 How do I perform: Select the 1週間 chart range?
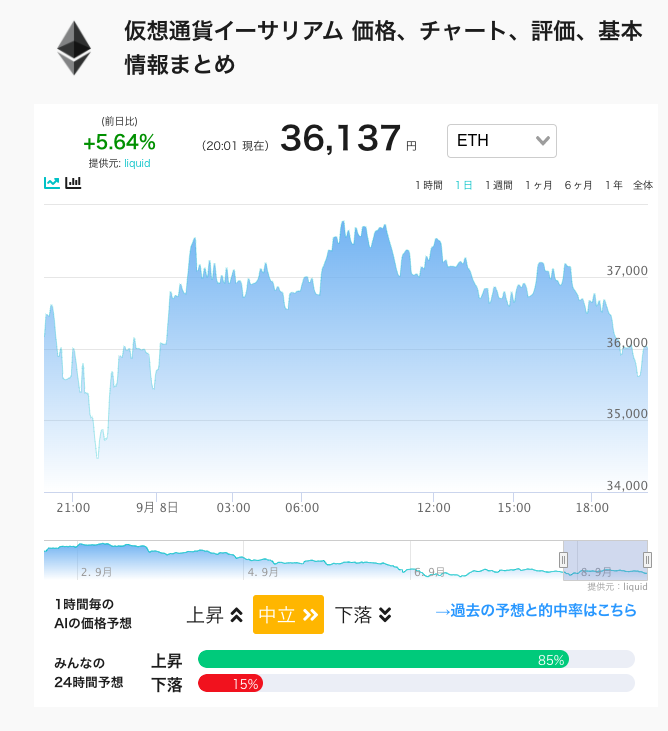499,186
